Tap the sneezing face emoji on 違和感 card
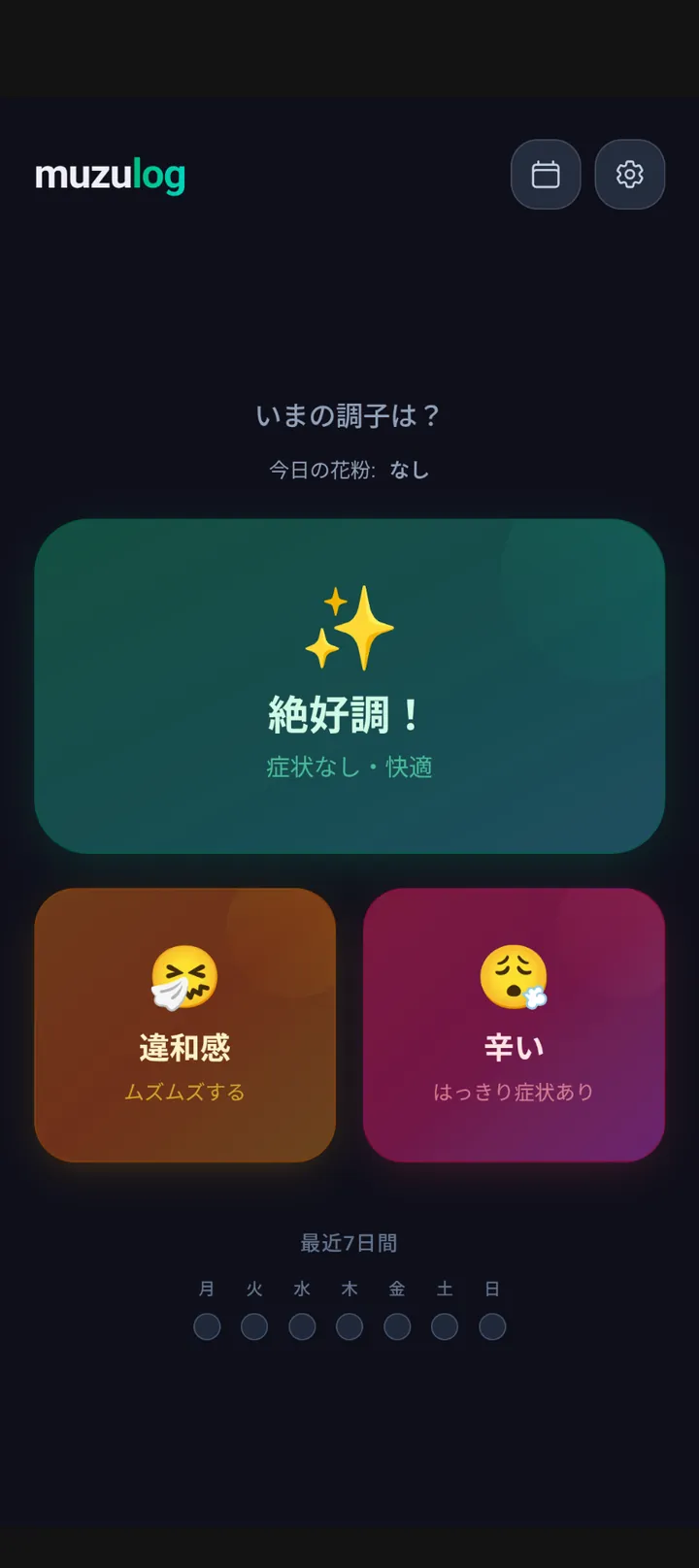699x1568 pixels. pos(184,975)
